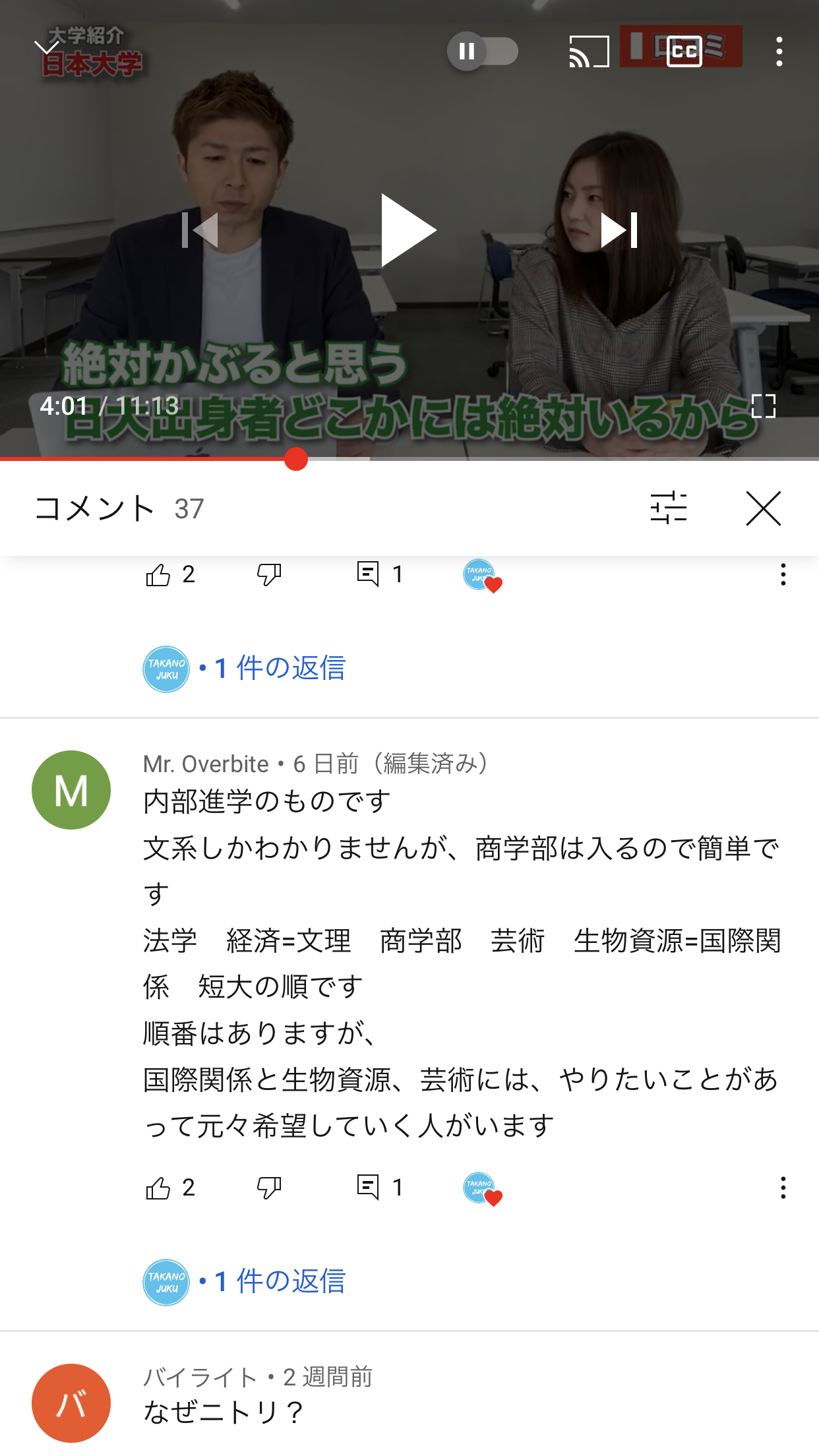Skip to the next video
Image resolution: width=819 pixels, height=1456 pixels.
pyautogui.click(x=619, y=230)
